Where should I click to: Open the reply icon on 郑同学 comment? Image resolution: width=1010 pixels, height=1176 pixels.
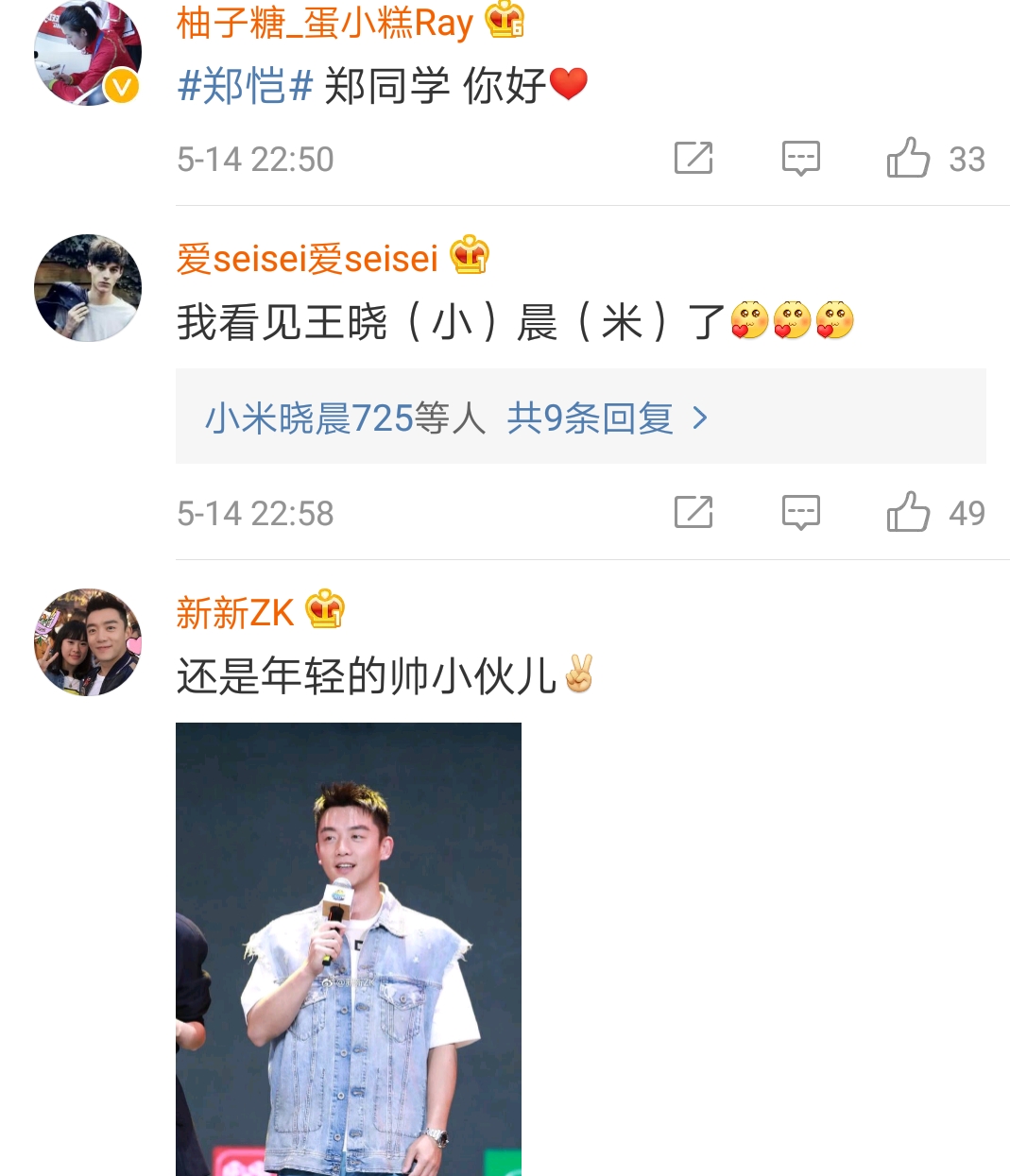[801, 159]
